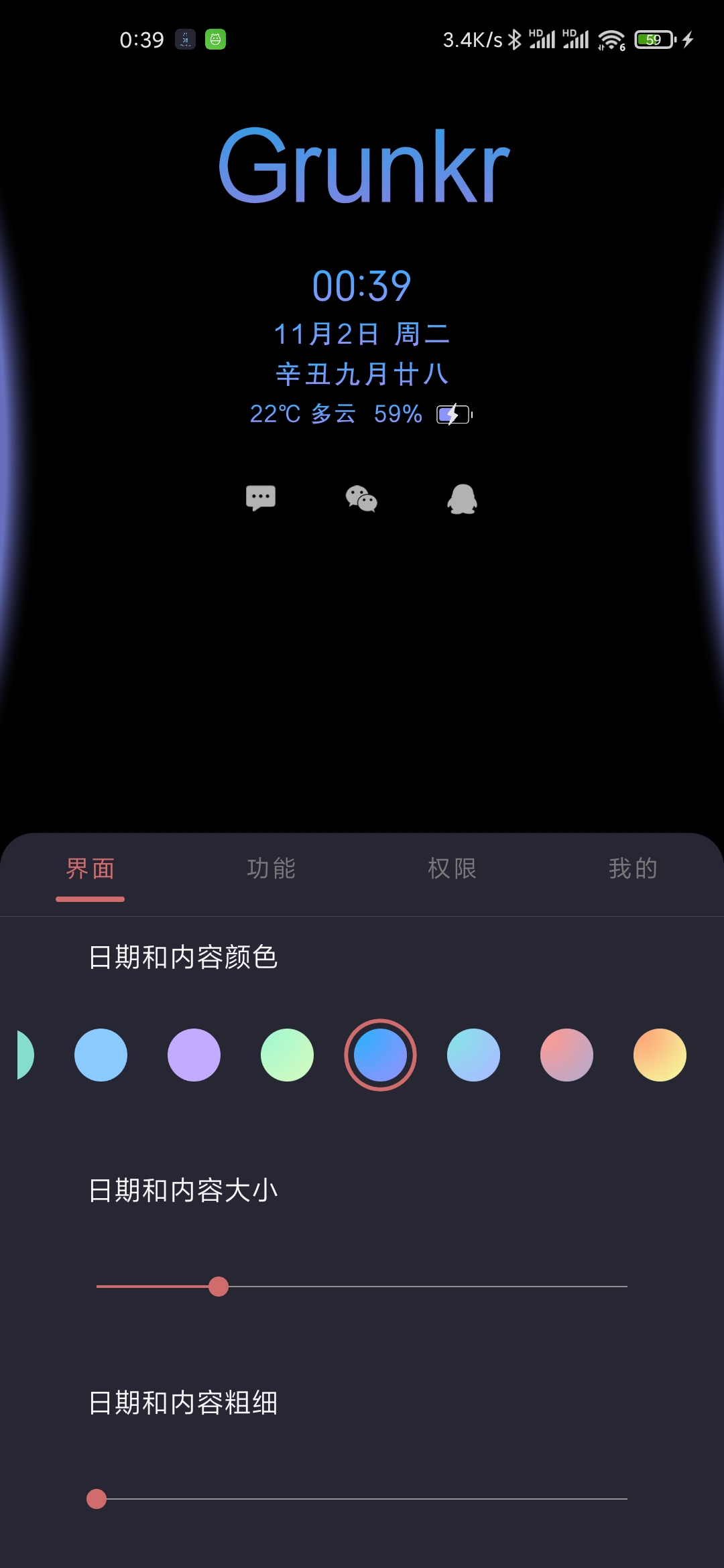
Task: Click the SMS message bubble icon
Action: coord(259,497)
